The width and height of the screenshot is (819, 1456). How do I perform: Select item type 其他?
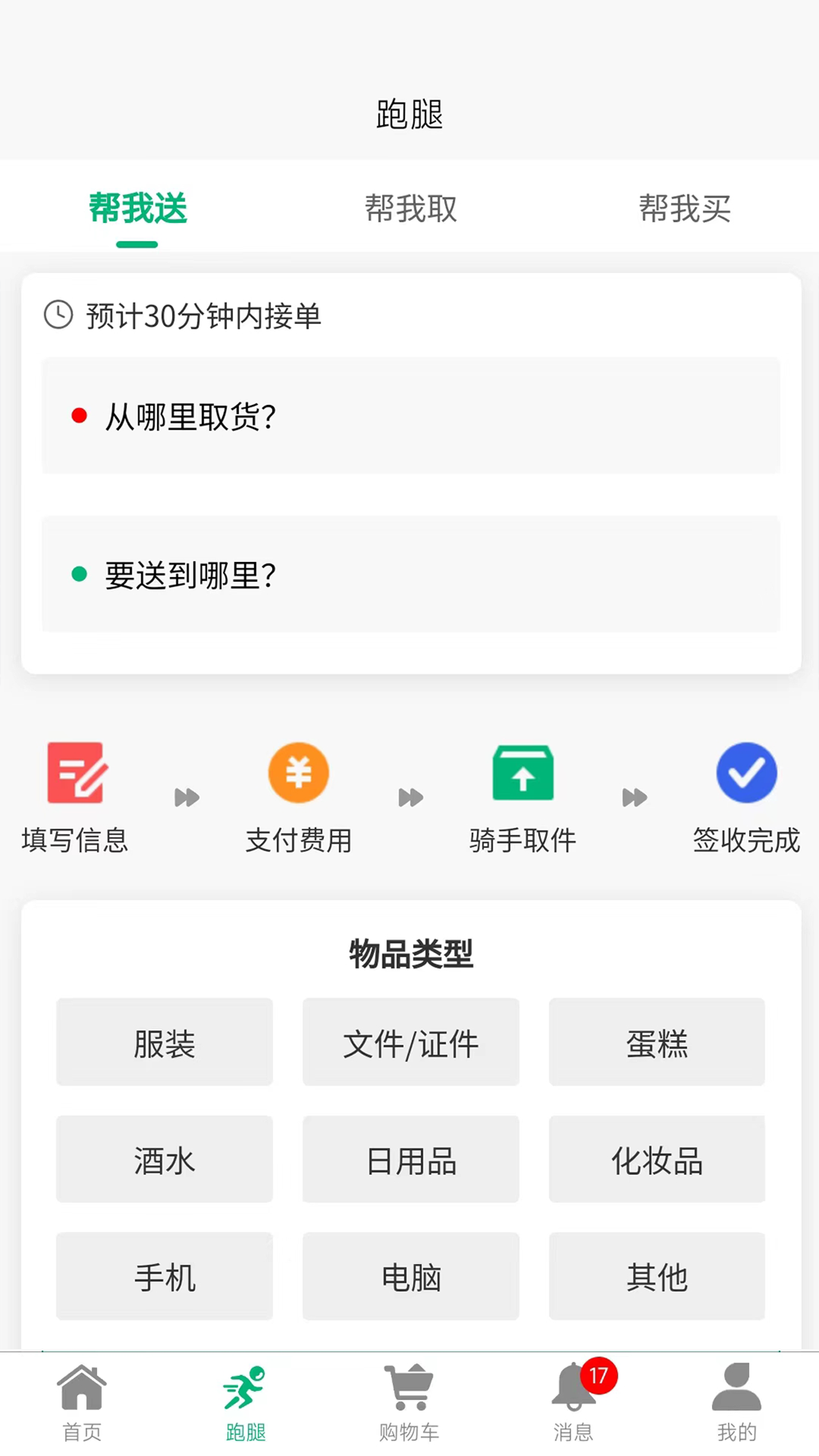(x=657, y=1276)
